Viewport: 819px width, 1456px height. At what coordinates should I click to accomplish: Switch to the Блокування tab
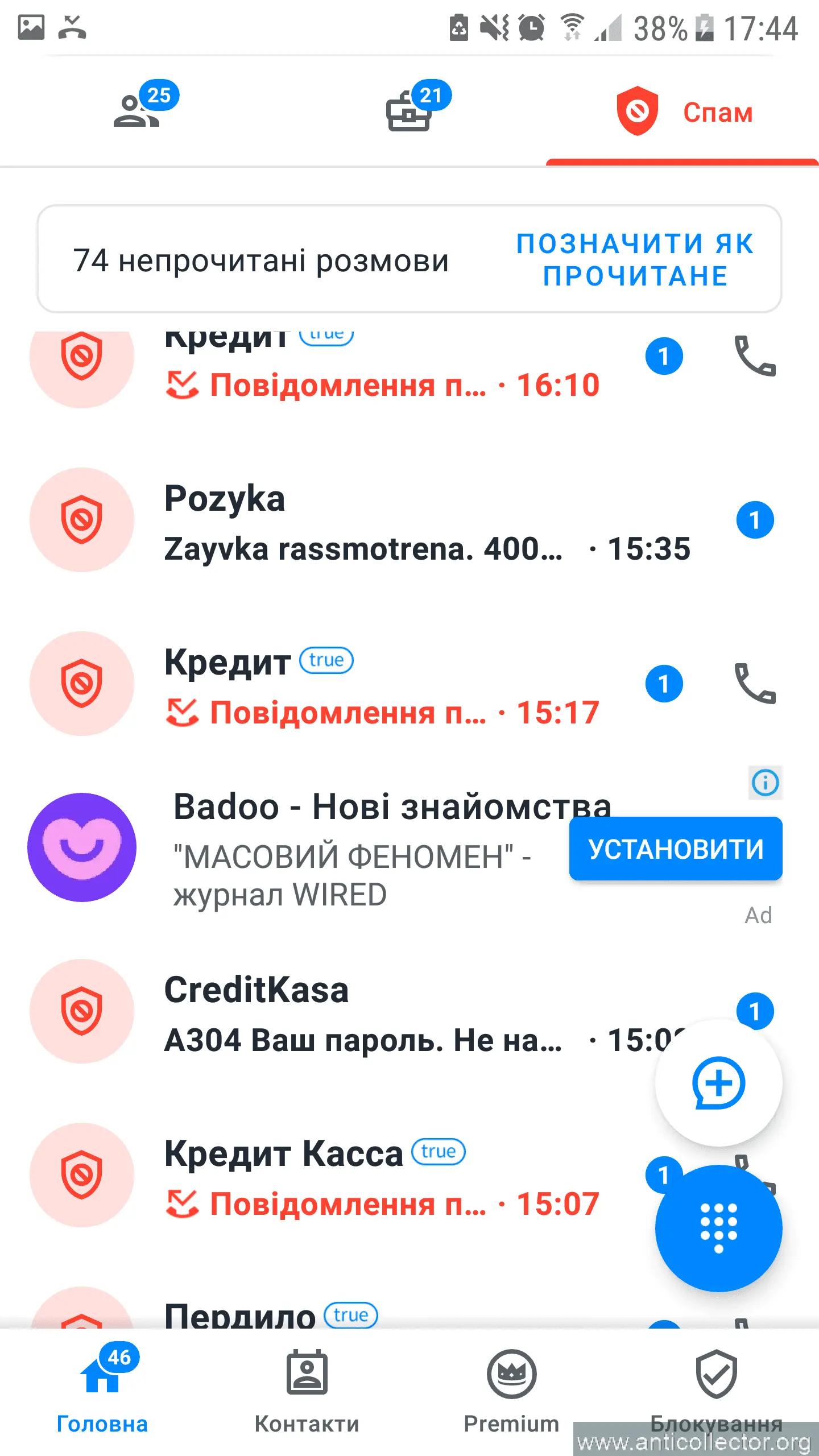coord(717,1388)
